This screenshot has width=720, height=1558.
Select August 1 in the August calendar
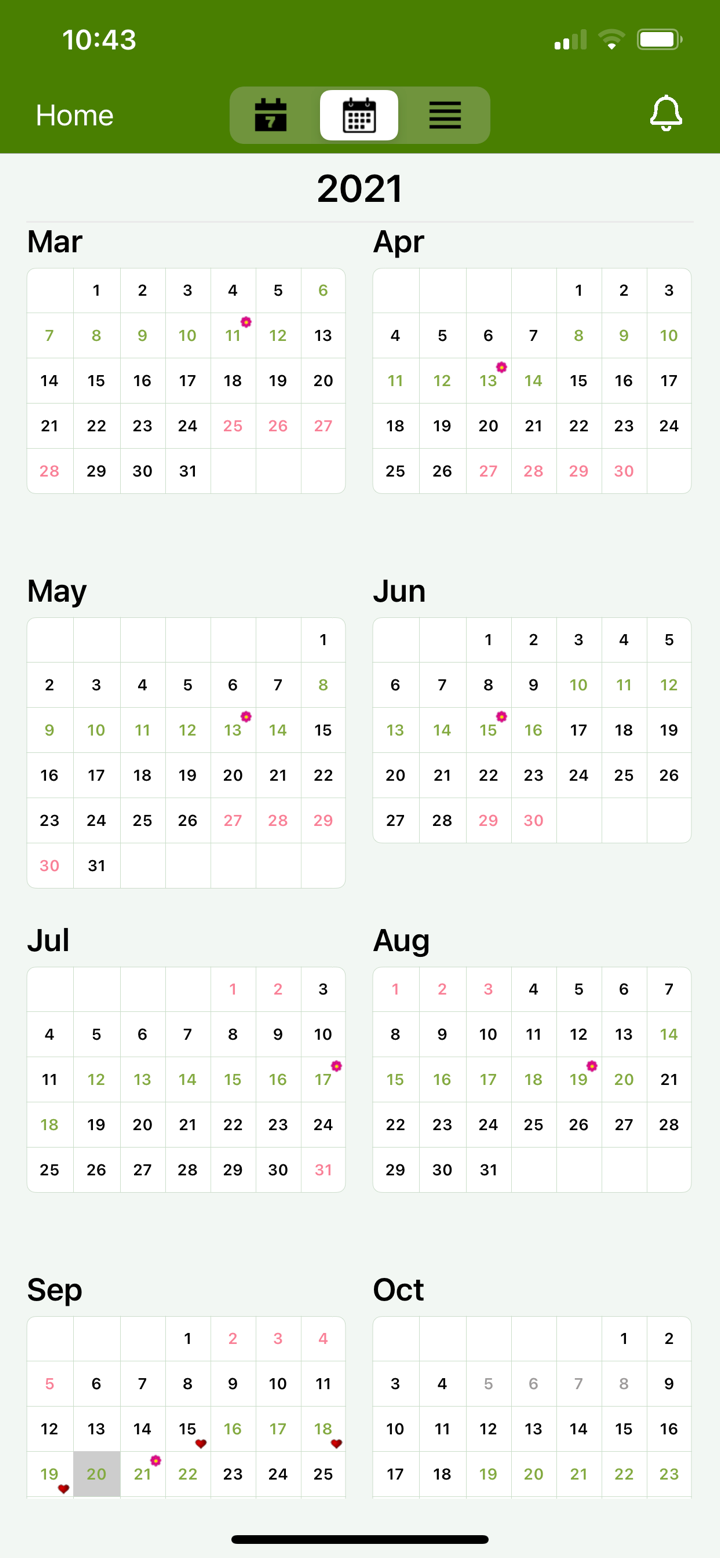pyautogui.click(x=396, y=988)
